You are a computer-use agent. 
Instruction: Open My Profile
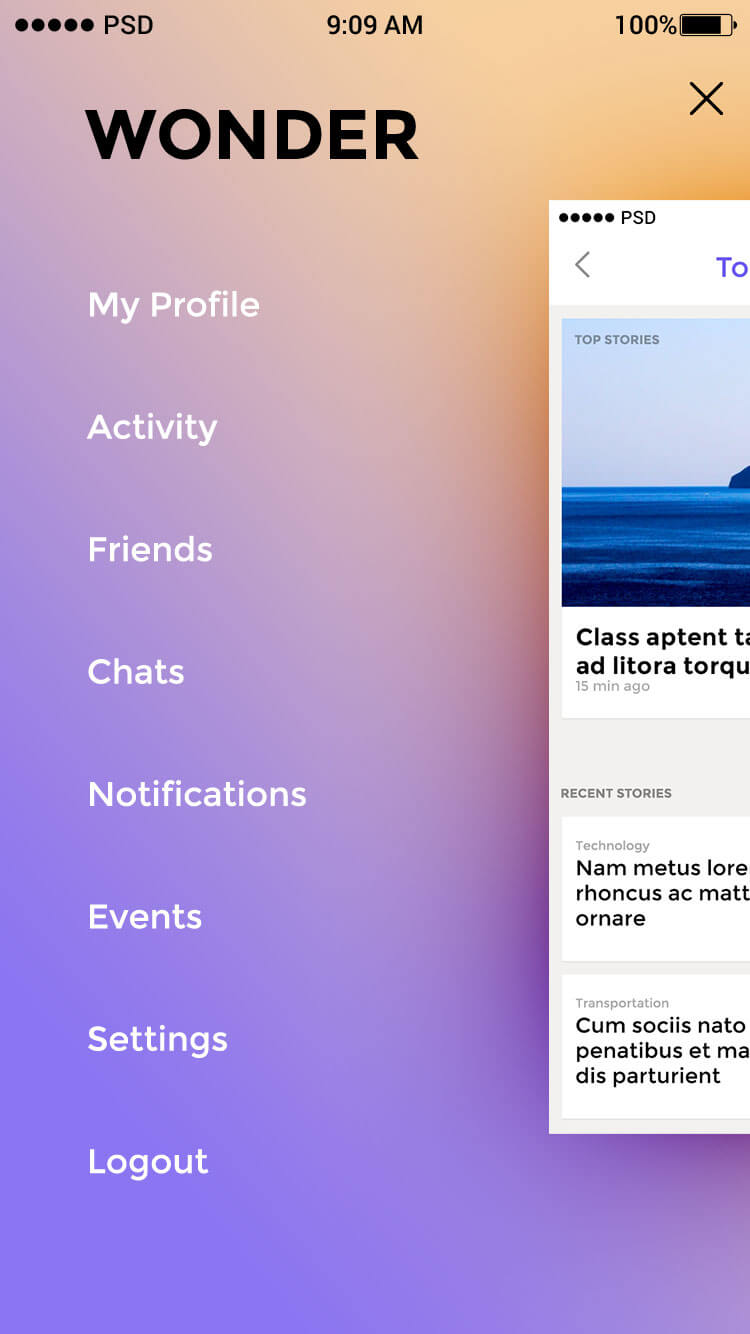(x=174, y=305)
